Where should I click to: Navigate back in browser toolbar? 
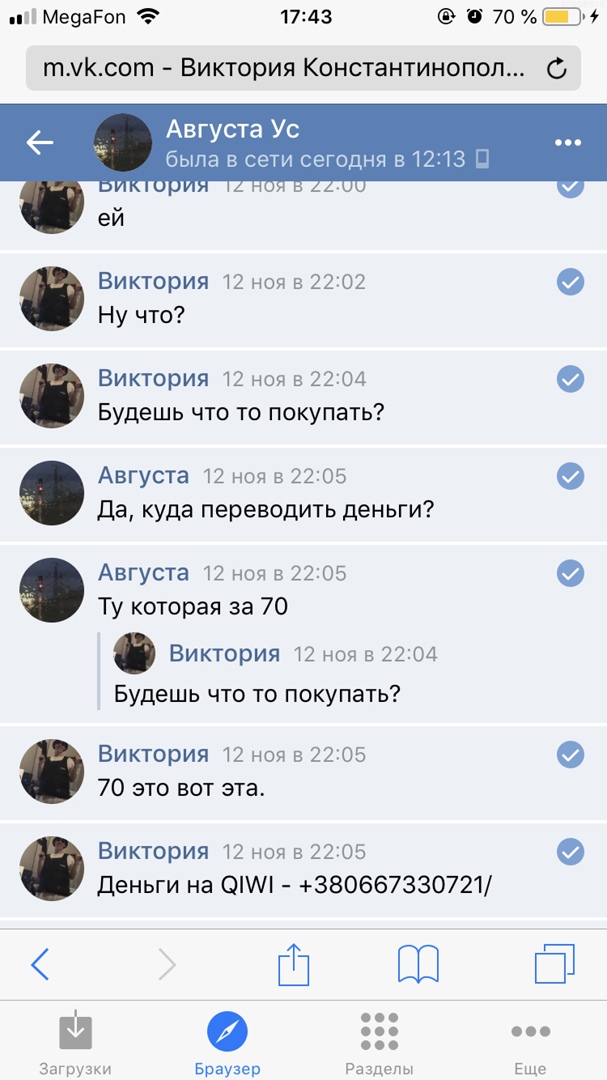[x=40, y=965]
